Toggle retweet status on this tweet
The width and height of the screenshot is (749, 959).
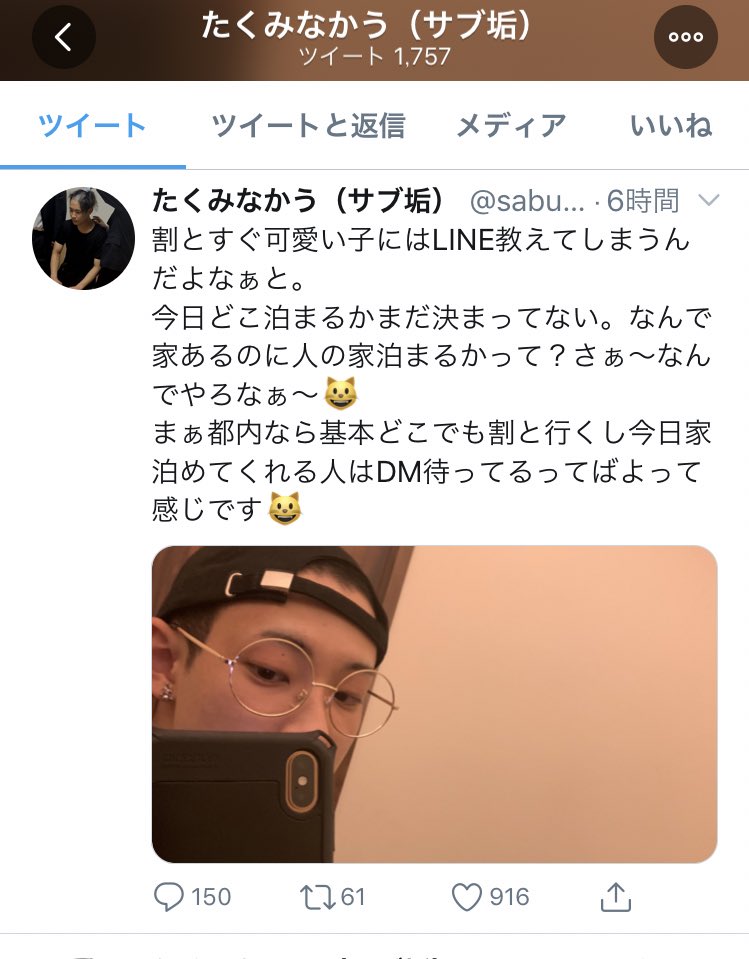pos(316,897)
